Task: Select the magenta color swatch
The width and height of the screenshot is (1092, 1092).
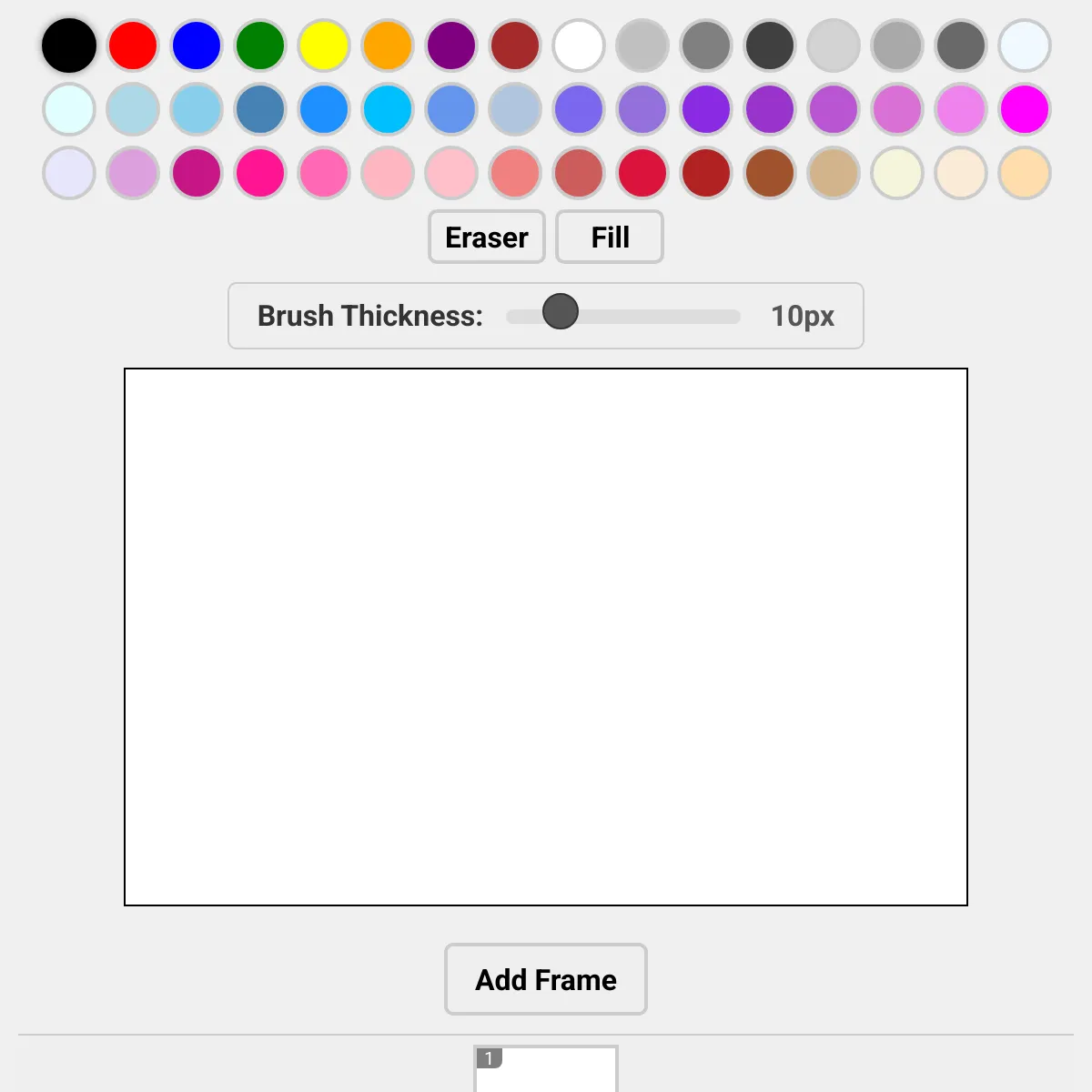Action: [x=1025, y=109]
